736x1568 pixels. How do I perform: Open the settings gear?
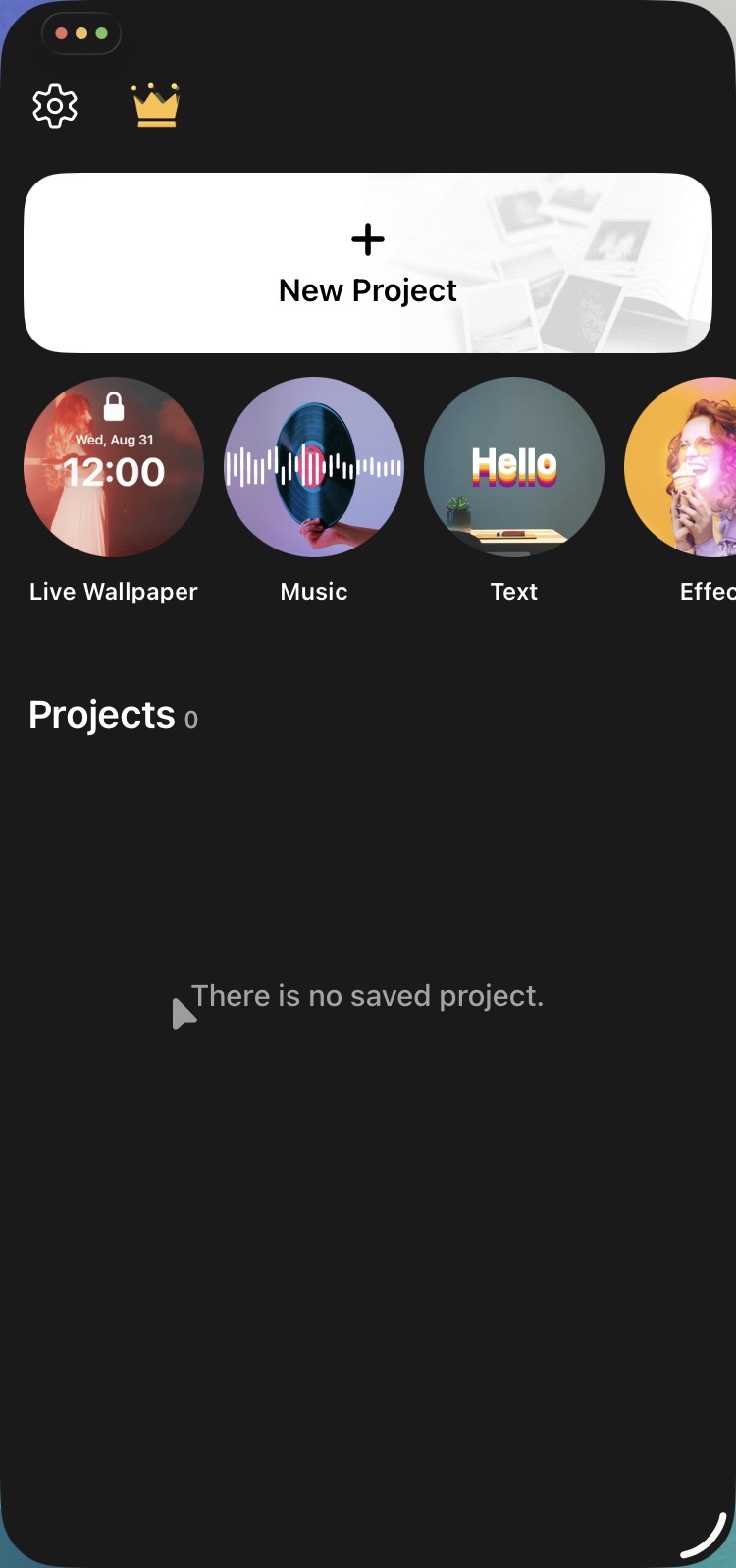pos(55,106)
